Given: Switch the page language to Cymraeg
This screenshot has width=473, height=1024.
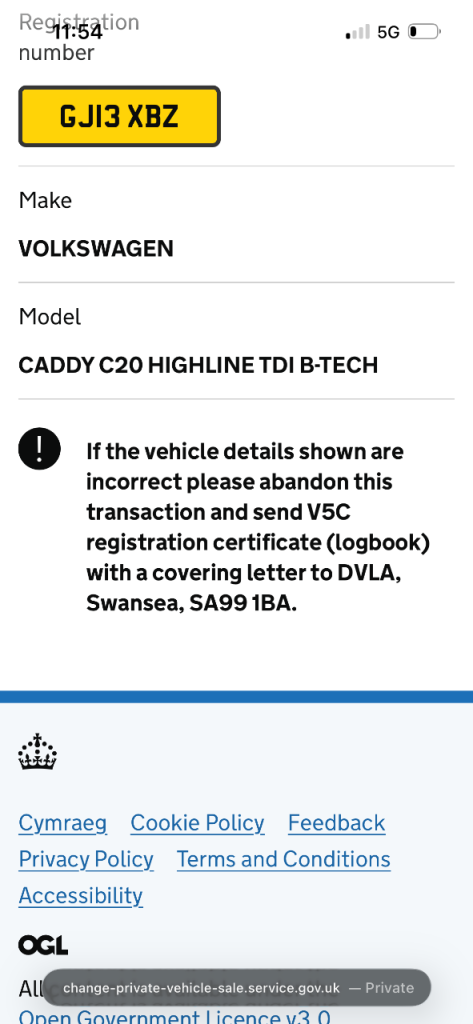Looking at the screenshot, I should tap(63, 823).
